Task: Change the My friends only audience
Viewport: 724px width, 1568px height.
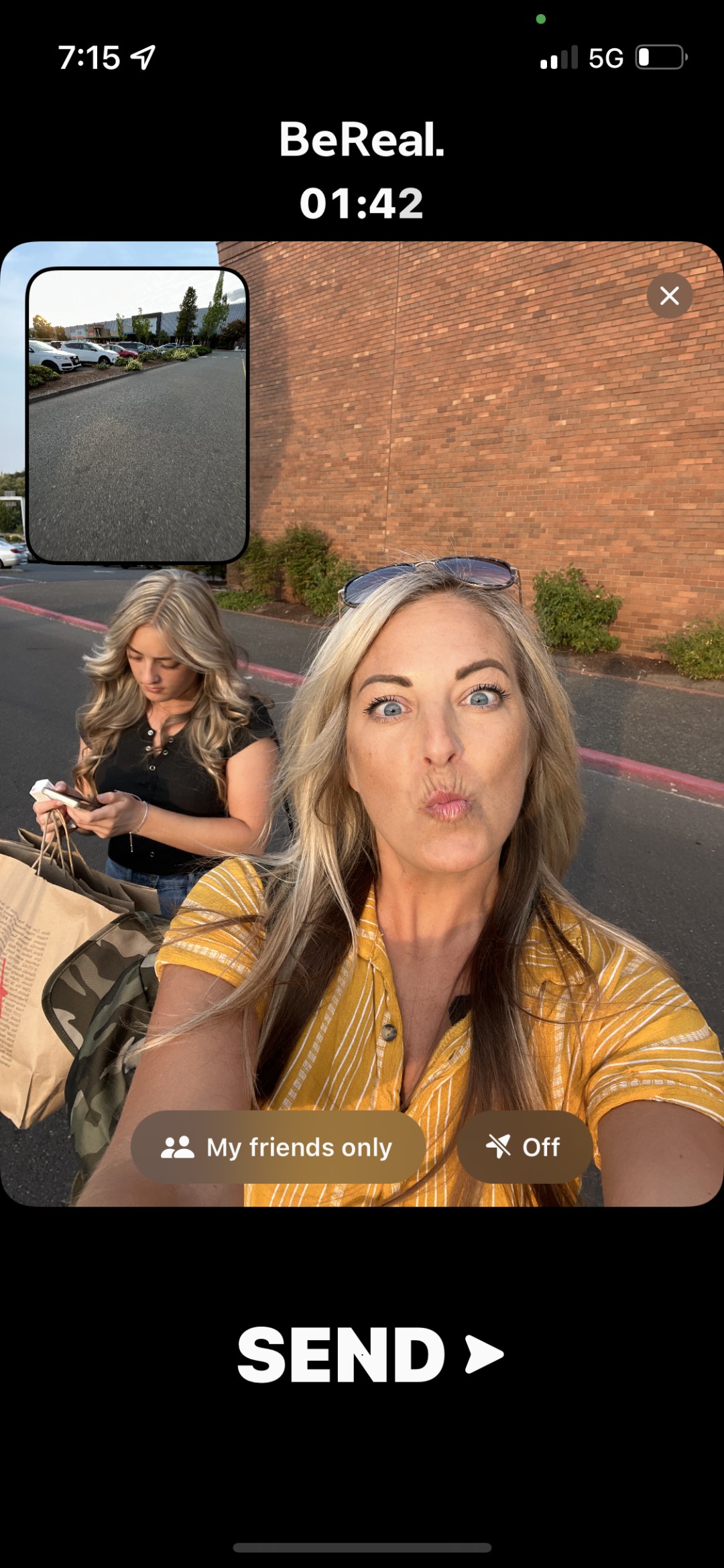Action: [278, 1147]
